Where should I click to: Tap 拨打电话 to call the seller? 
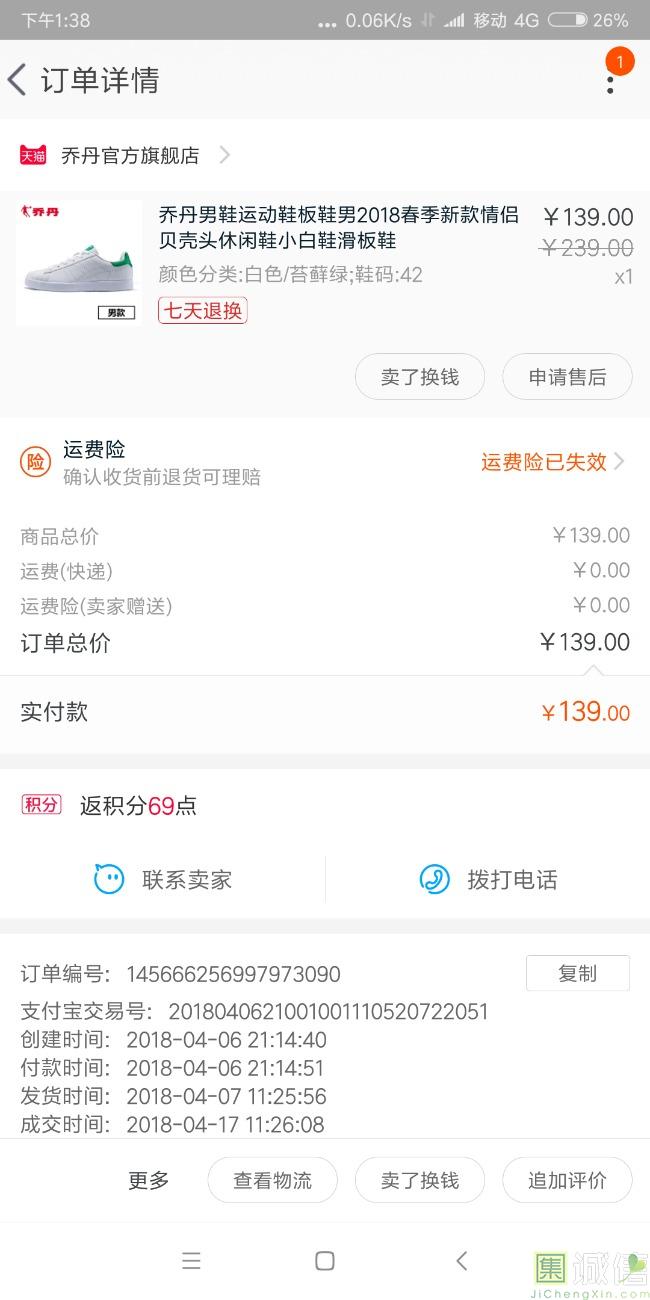(488, 880)
